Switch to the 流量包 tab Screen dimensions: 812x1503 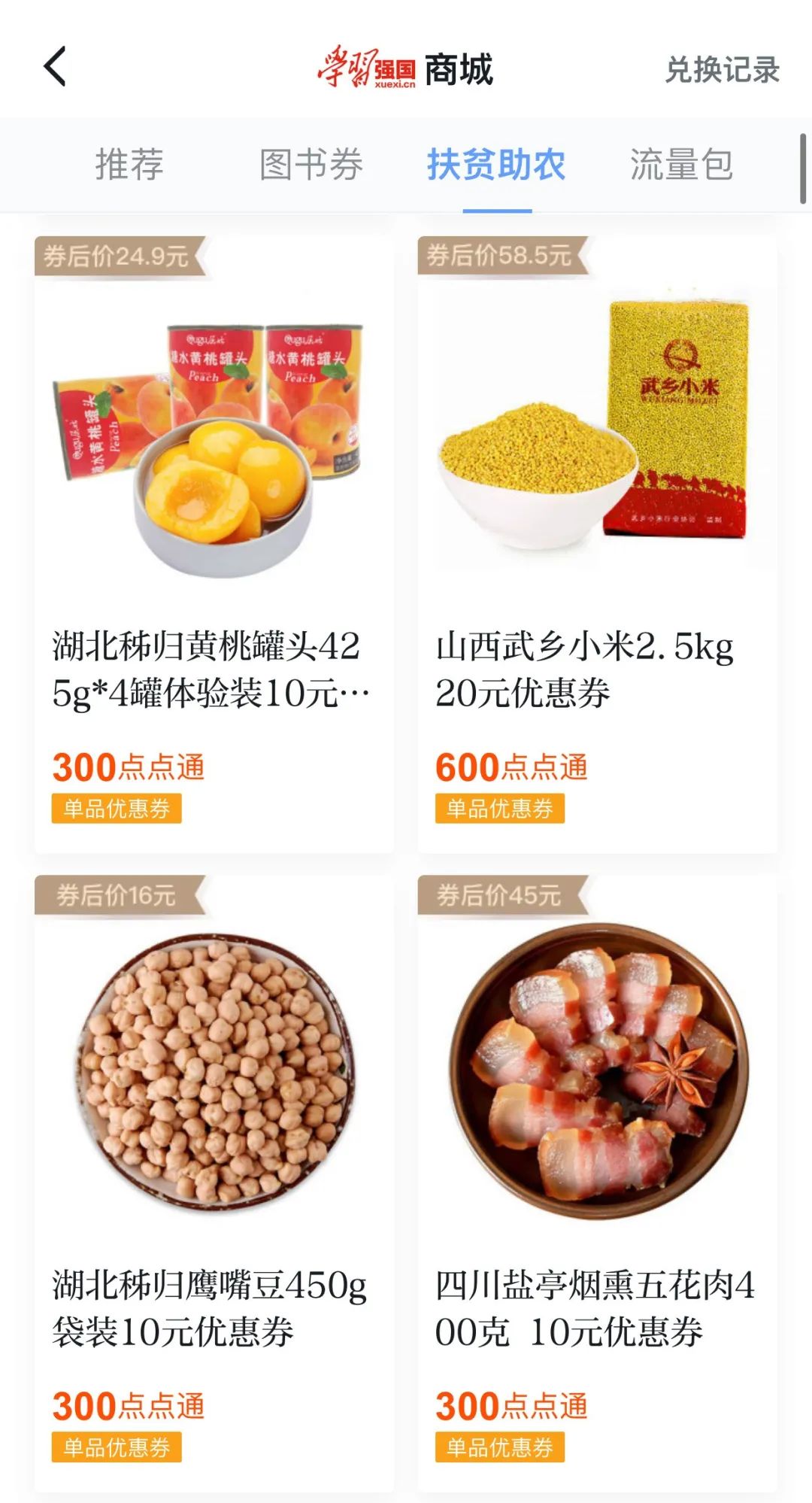[678, 165]
